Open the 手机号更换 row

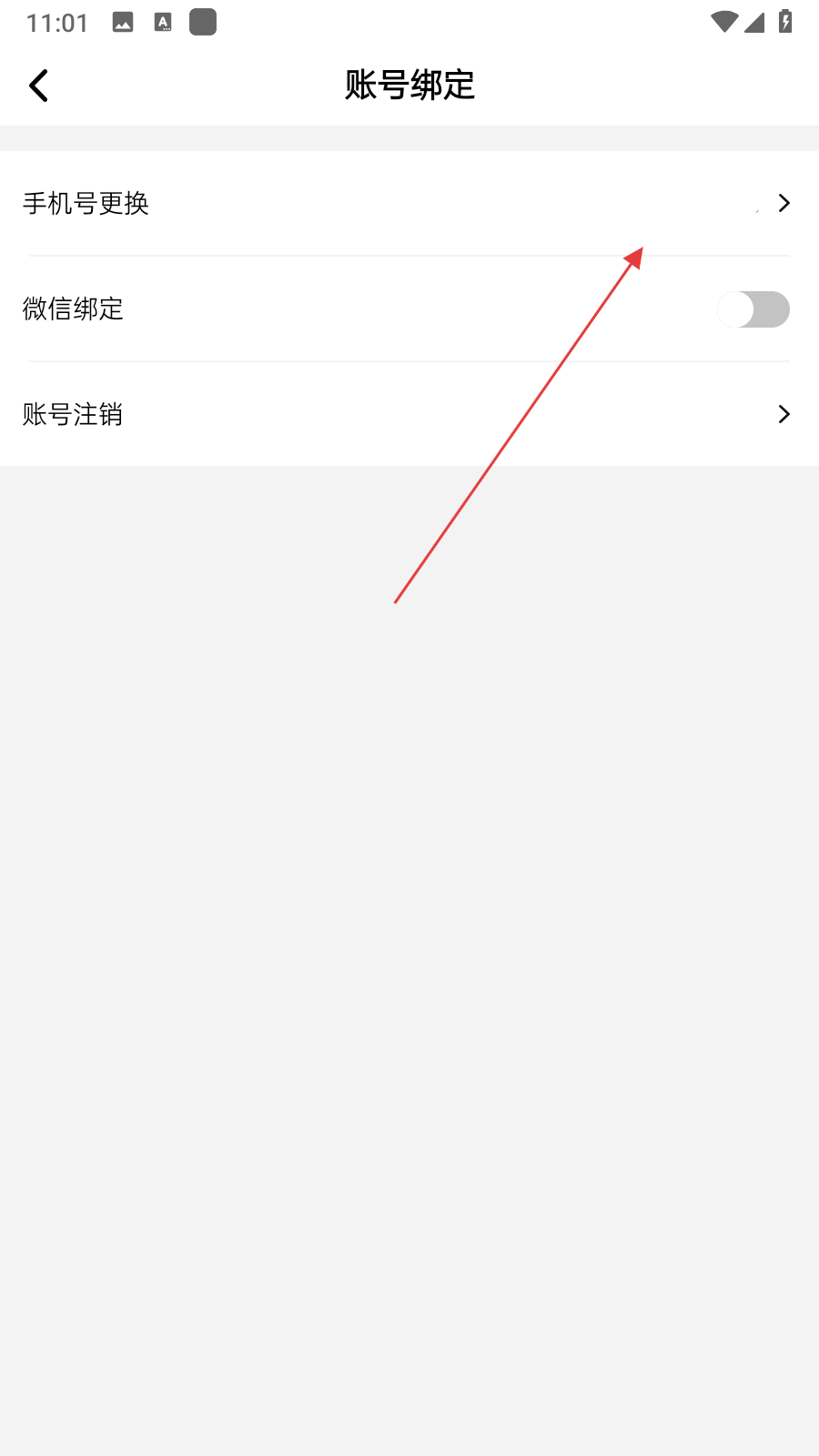coord(408,204)
